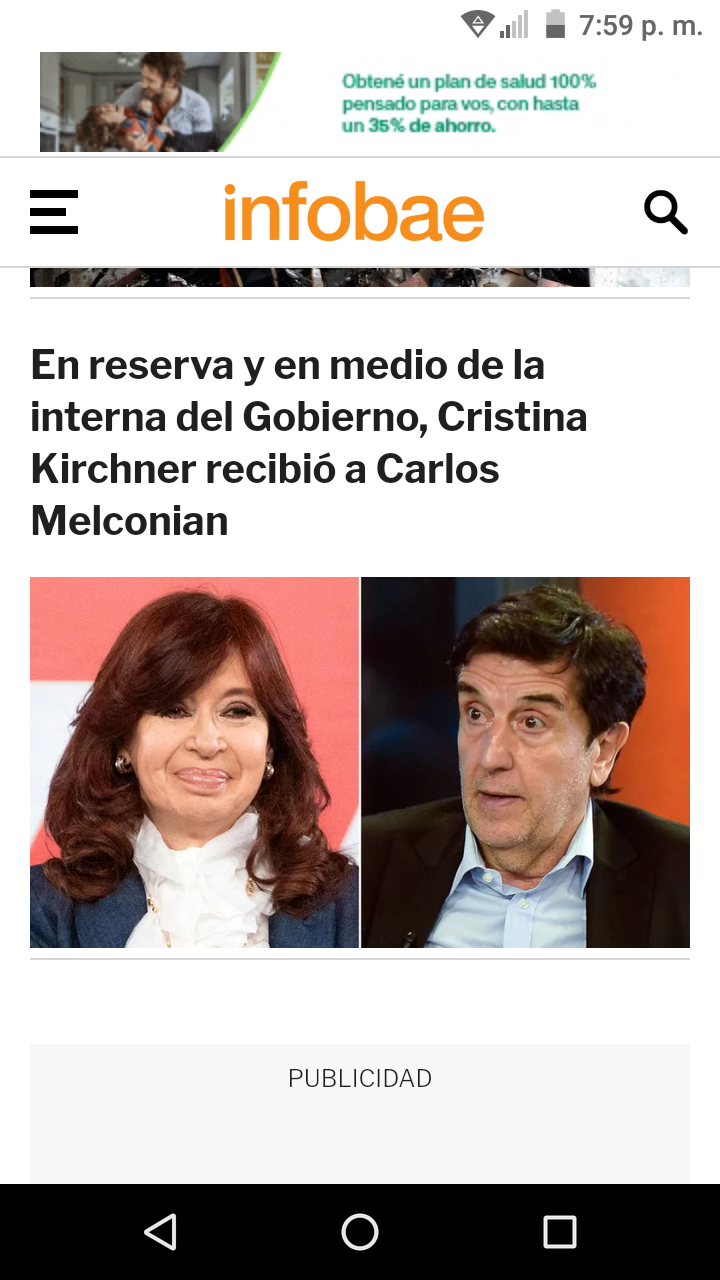The width and height of the screenshot is (720, 1280).
Task: Open the Cristina Kirchner and Melconian headline
Action: (308, 442)
